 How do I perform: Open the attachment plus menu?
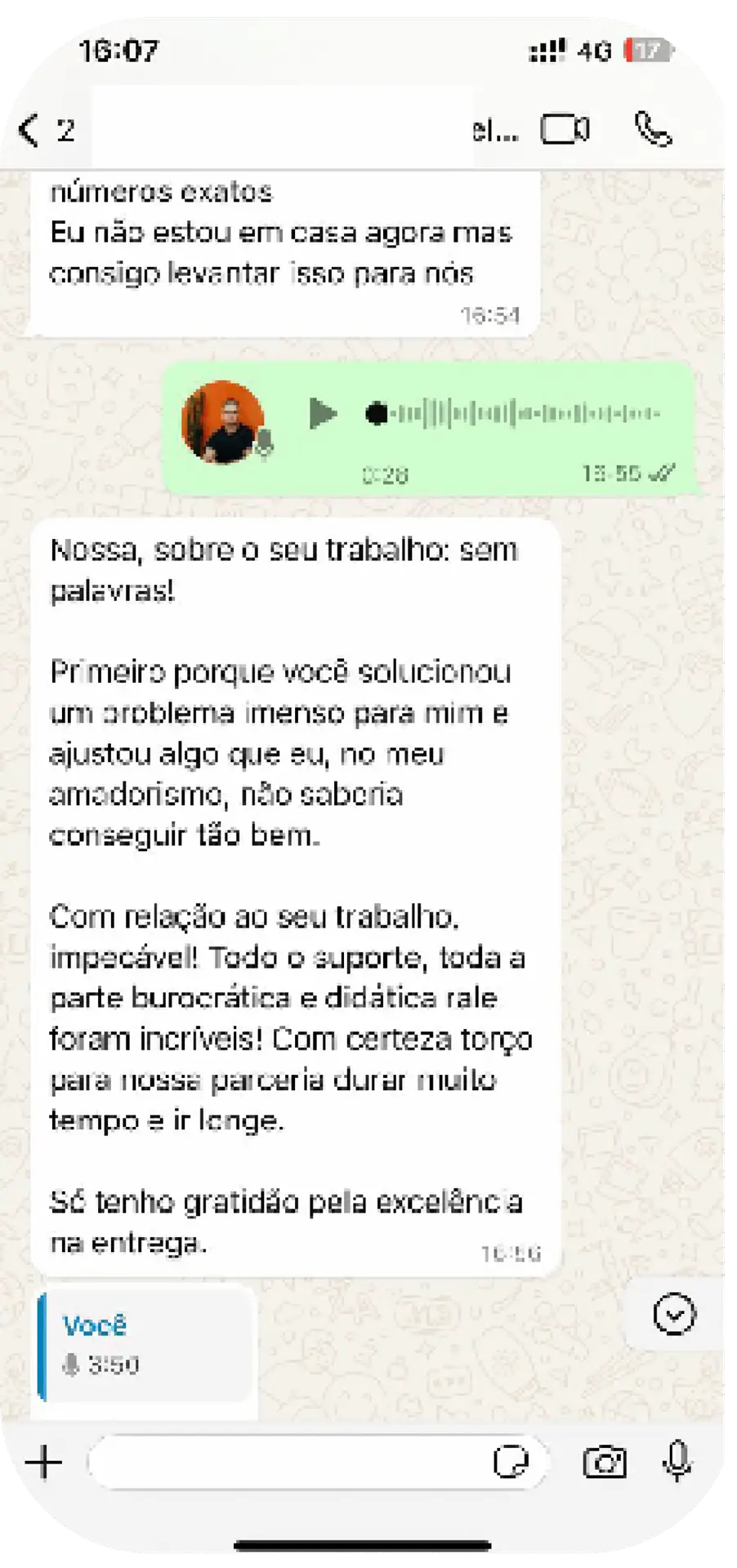tap(44, 1461)
